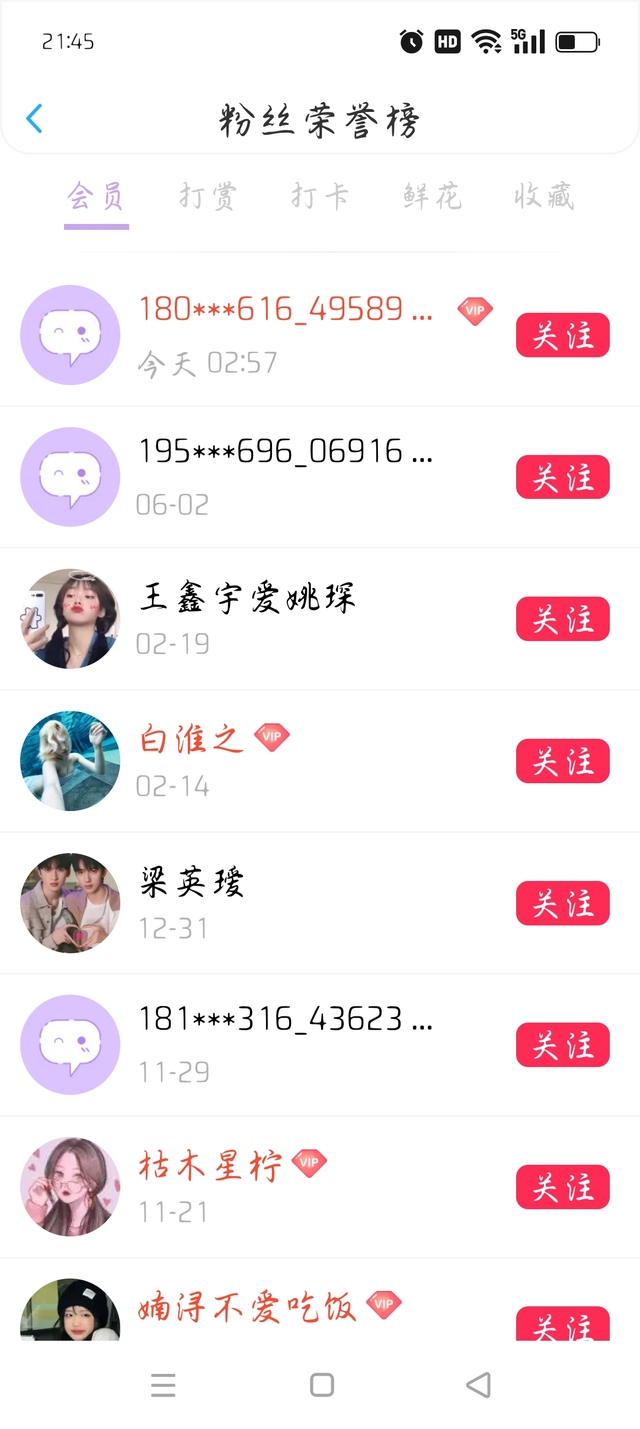Follow user 180***616_49589
The width and height of the screenshot is (640, 1429).
pyautogui.click(x=562, y=335)
